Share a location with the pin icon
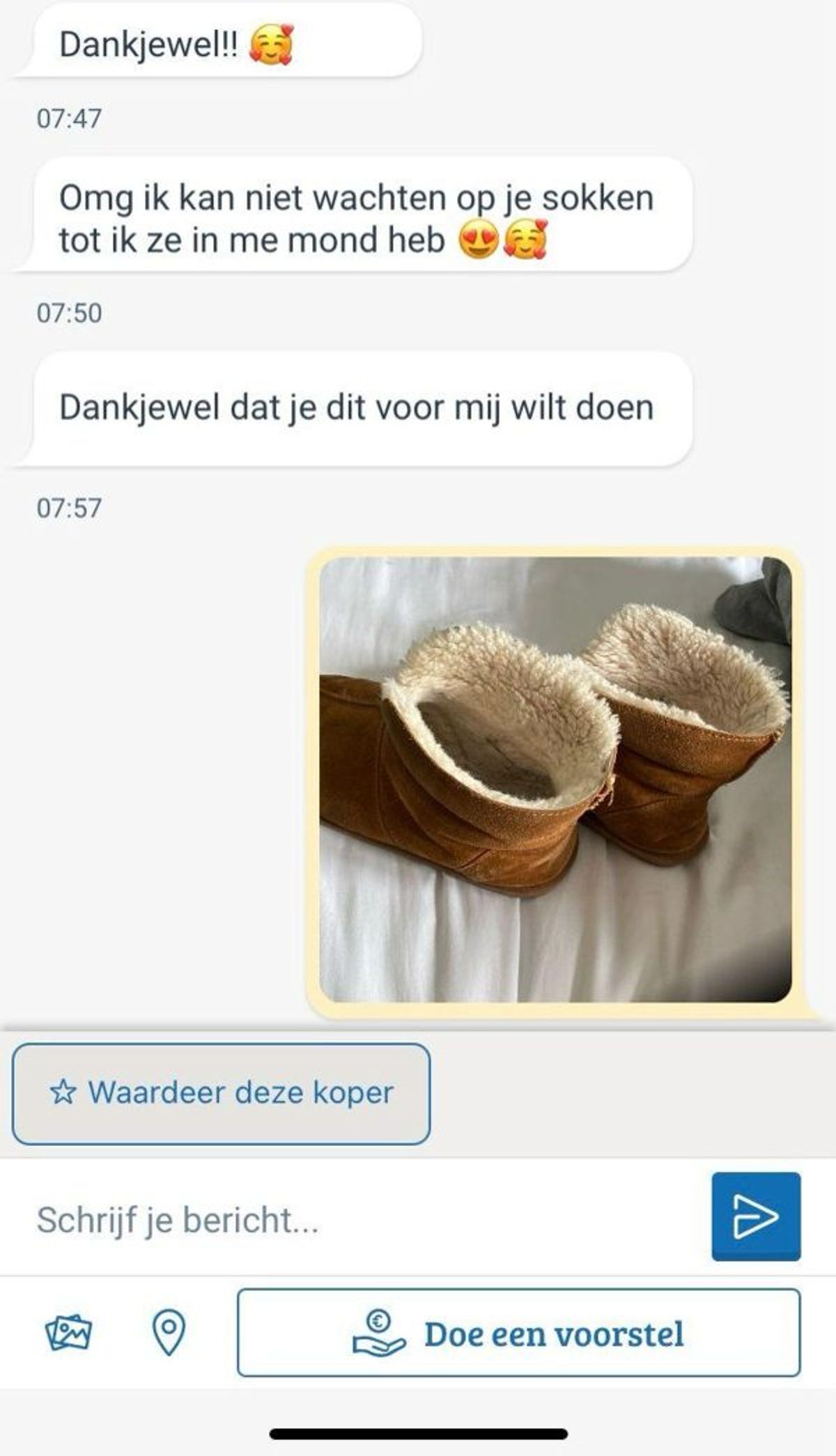The width and height of the screenshot is (836, 1456). (x=169, y=1333)
